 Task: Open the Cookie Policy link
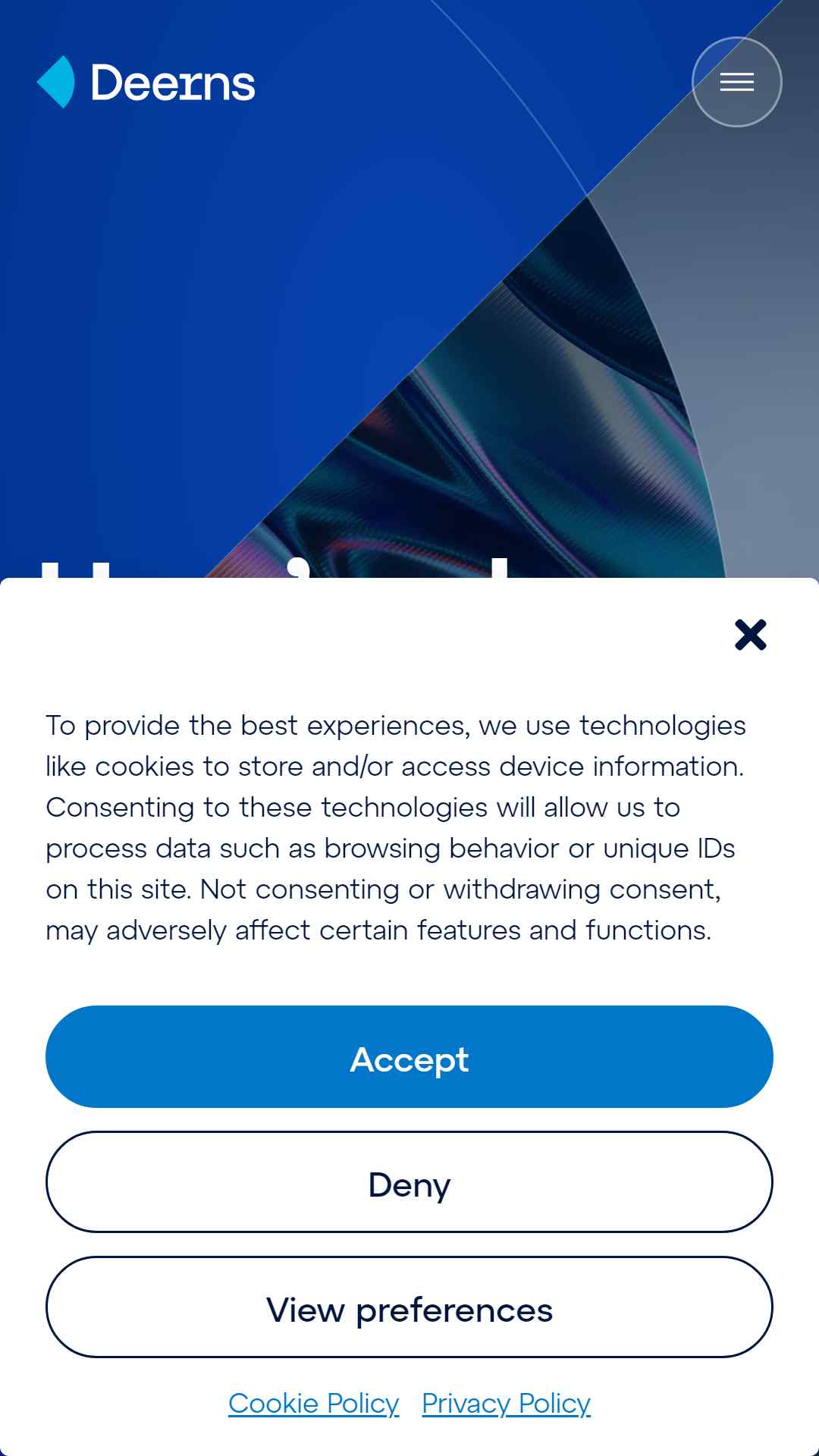point(313,1403)
